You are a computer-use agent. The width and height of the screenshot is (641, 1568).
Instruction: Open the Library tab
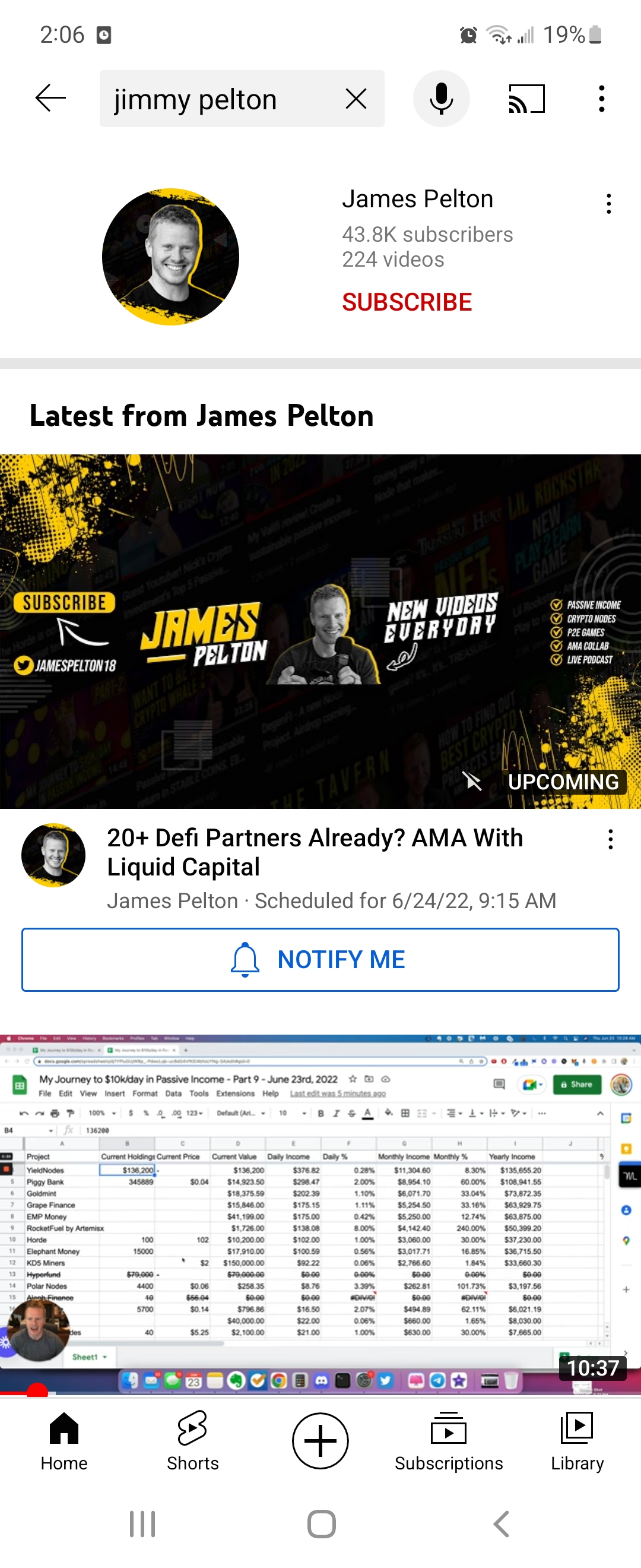[576, 1440]
